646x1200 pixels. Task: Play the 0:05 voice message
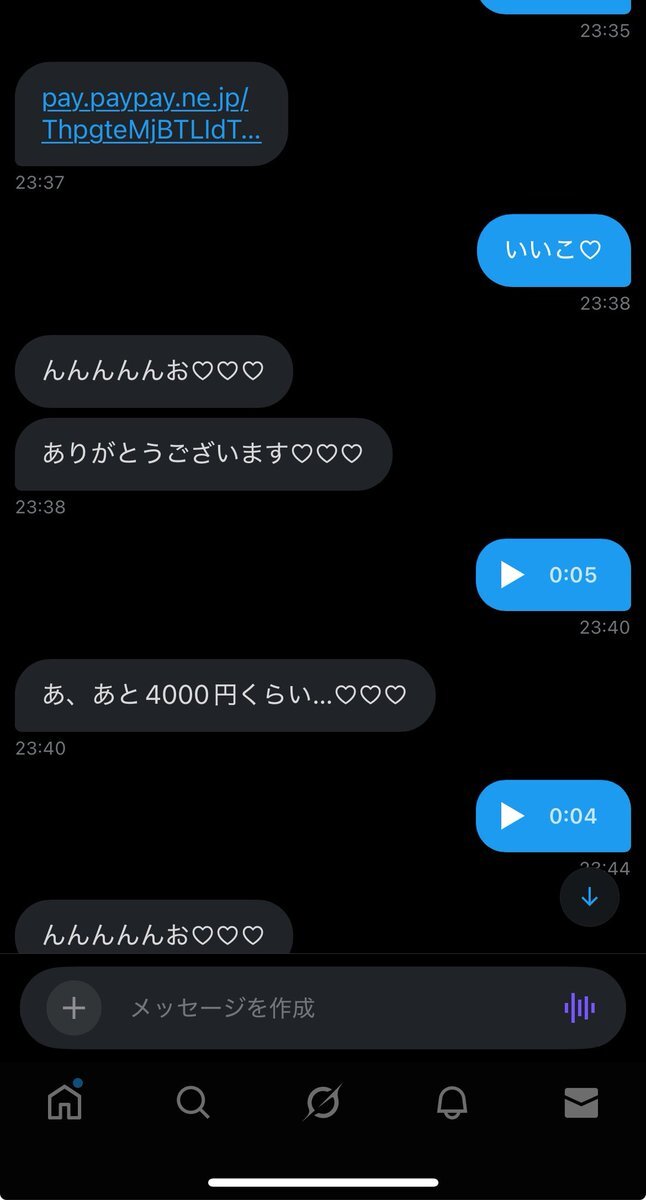(512, 575)
